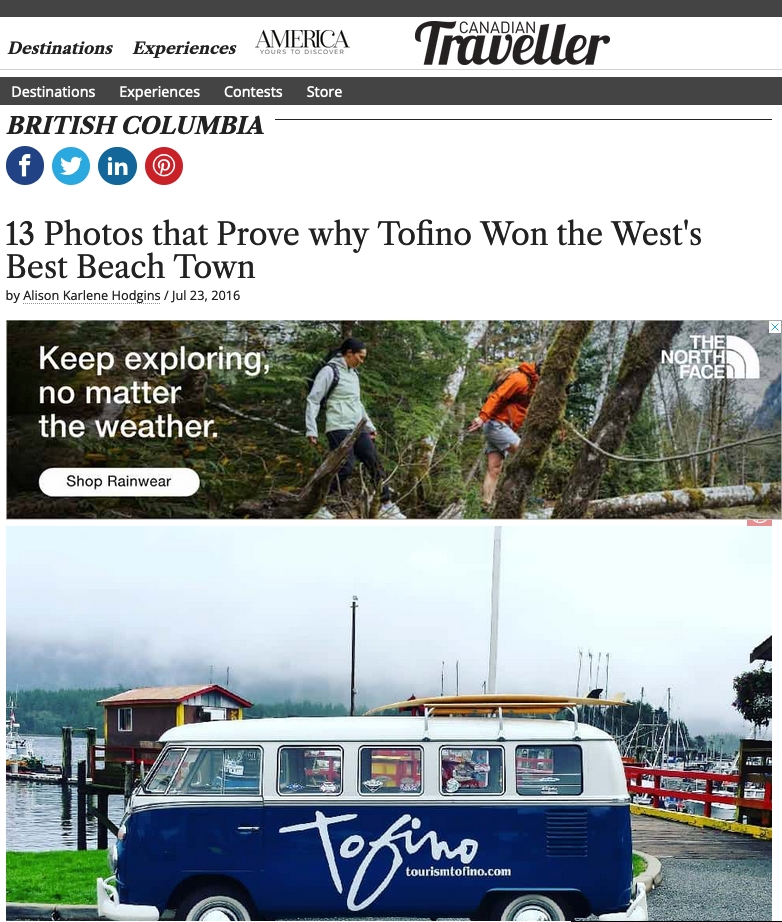Close The North Face advertisement
Screen dimensions: 782x922
[x=774, y=327]
